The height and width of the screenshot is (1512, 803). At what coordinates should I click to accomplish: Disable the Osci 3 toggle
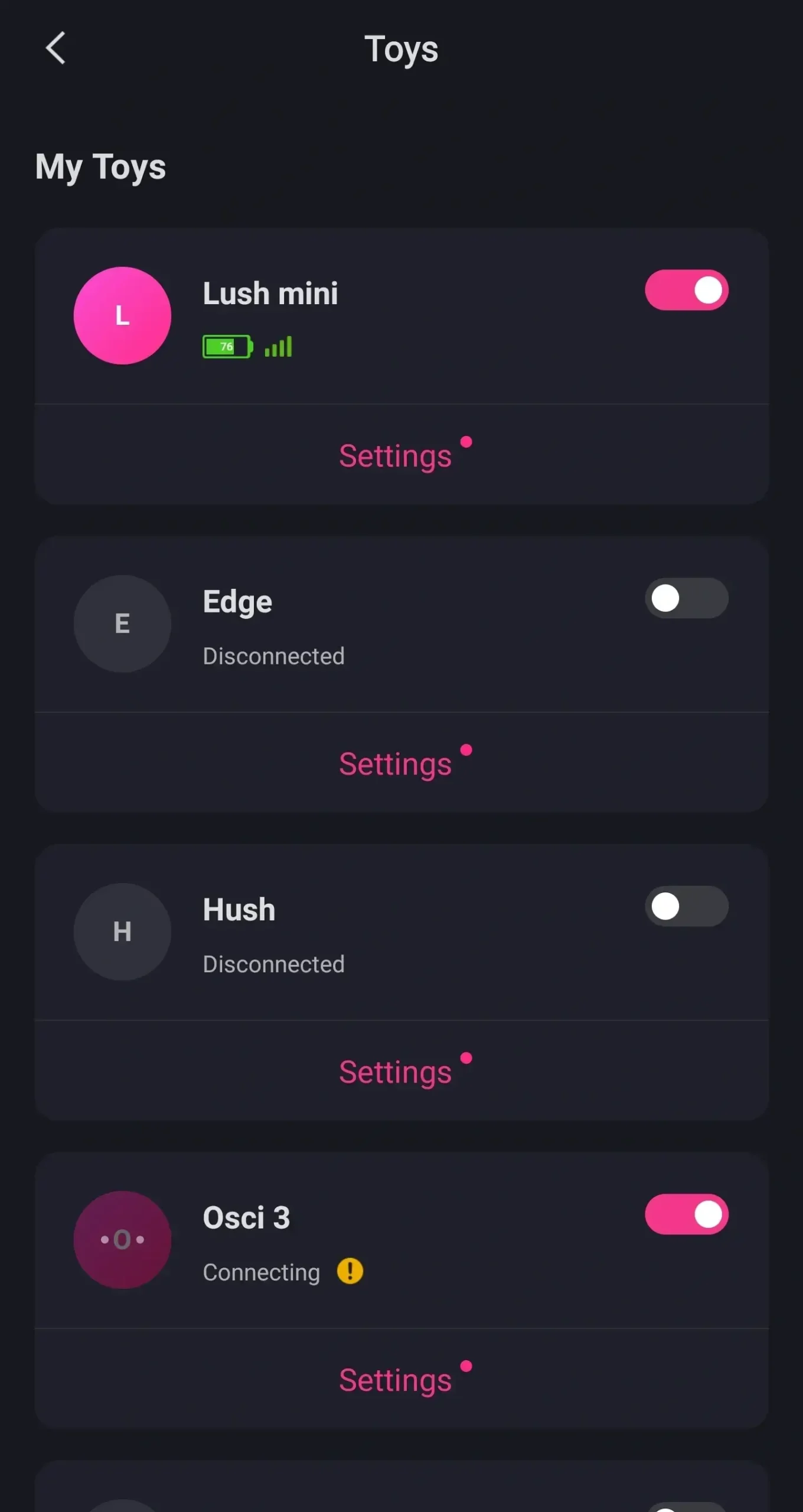click(x=686, y=1214)
